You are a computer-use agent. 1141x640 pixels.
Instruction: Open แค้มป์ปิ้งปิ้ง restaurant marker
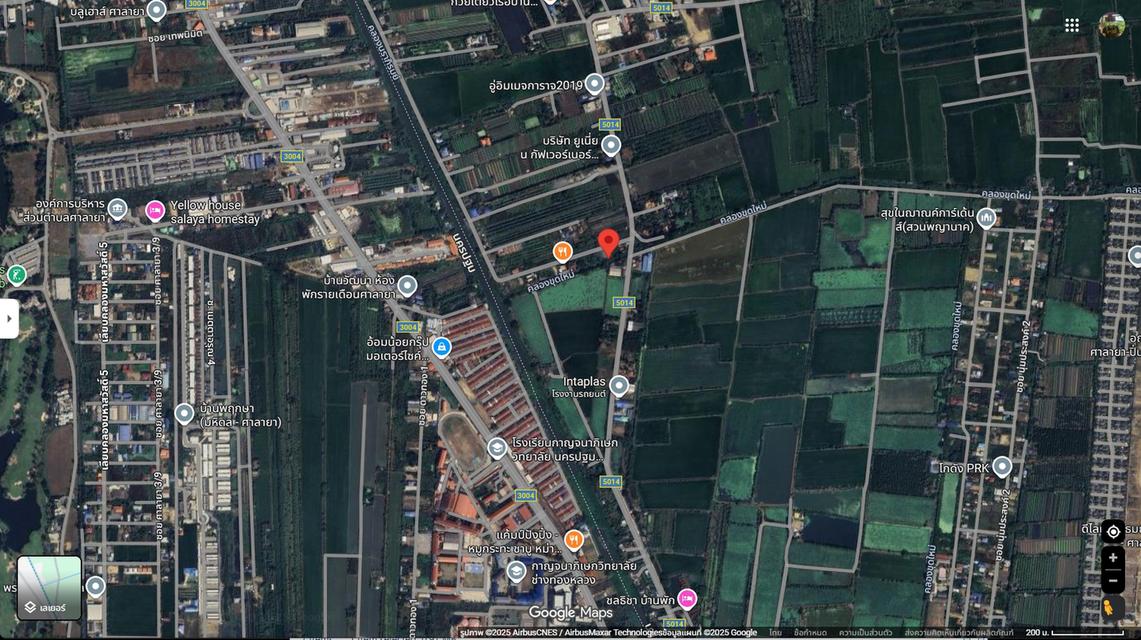point(574,540)
